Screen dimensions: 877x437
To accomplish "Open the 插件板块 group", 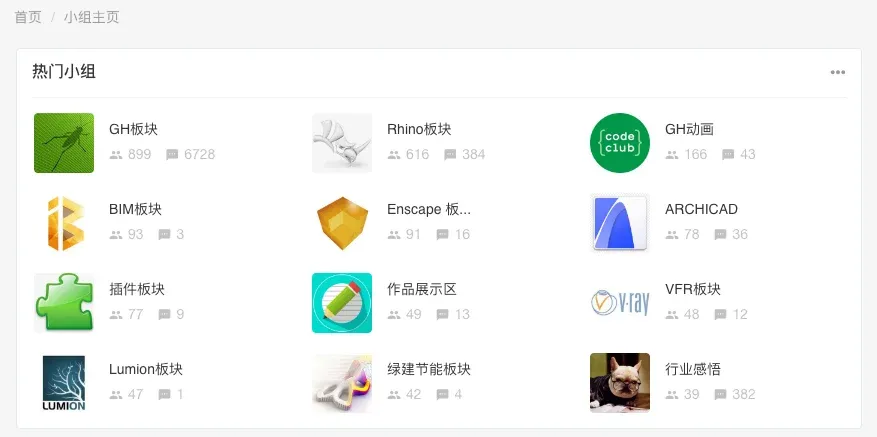I will pyautogui.click(x=136, y=289).
